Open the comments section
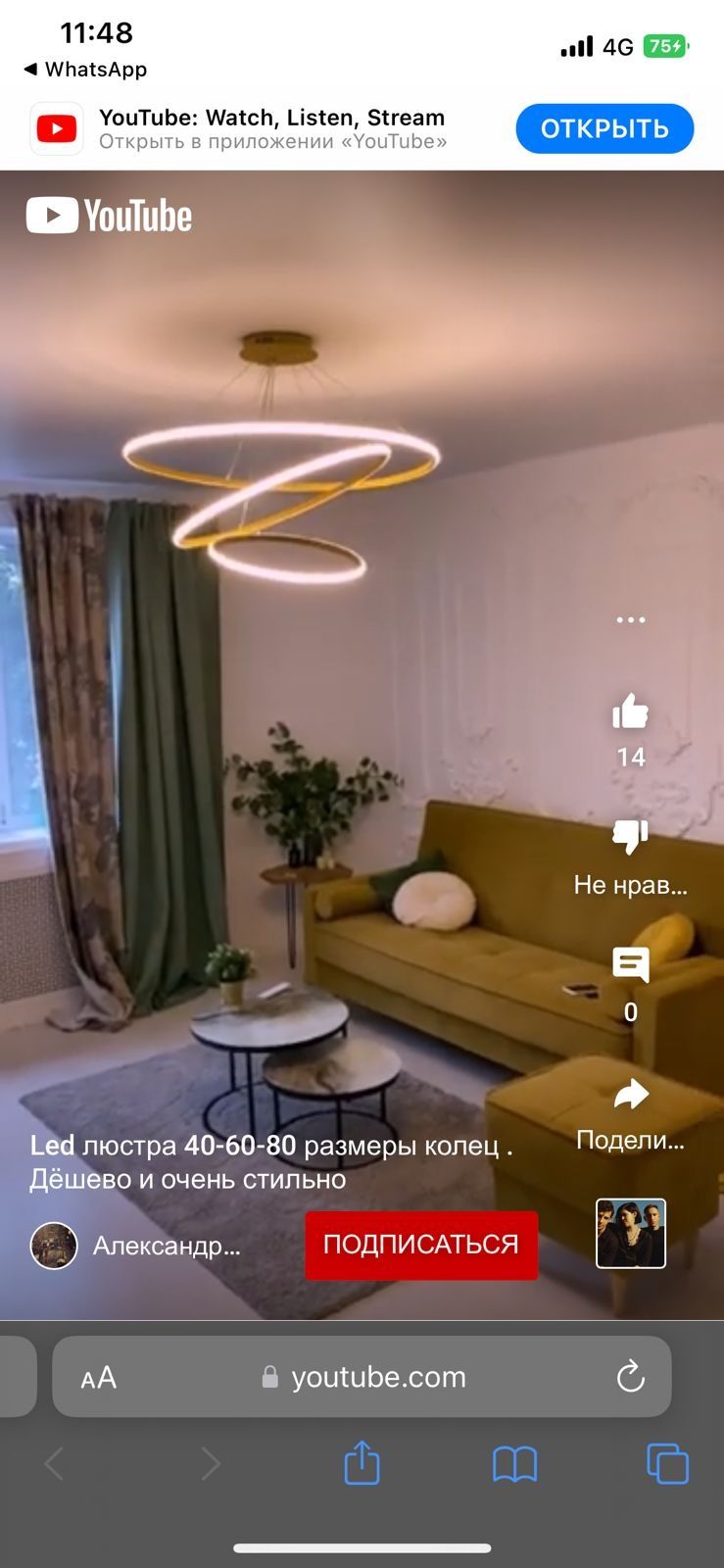Viewport: 724px width, 1568px height. click(x=631, y=965)
